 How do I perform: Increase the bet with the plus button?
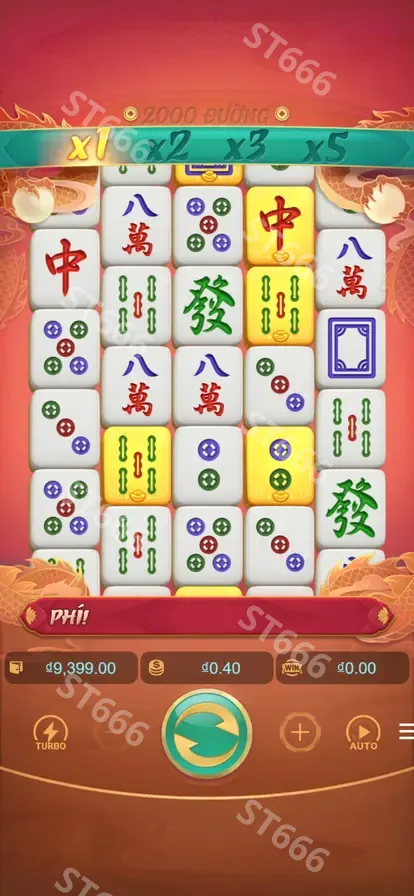300,732
